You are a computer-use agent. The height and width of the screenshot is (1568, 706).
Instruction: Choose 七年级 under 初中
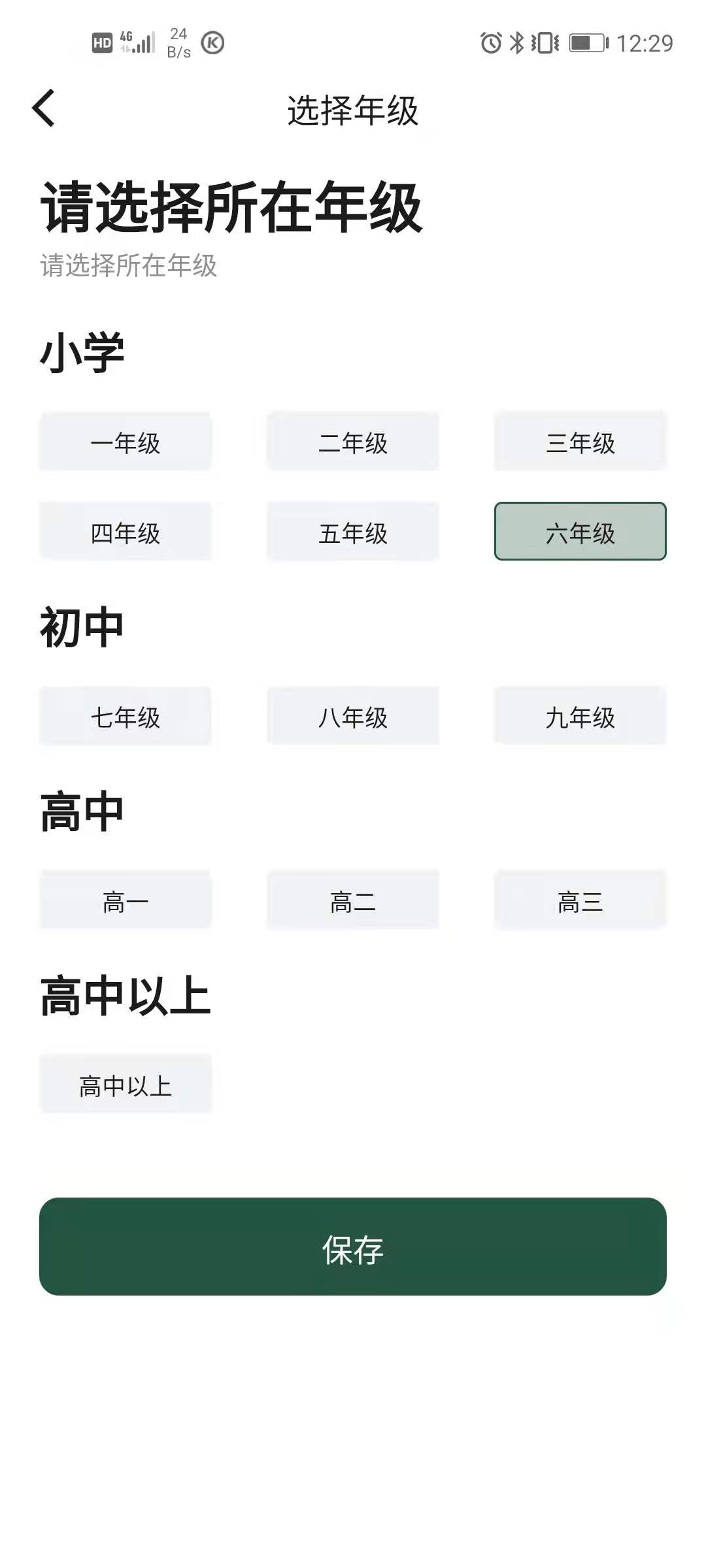pyautogui.click(x=126, y=715)
